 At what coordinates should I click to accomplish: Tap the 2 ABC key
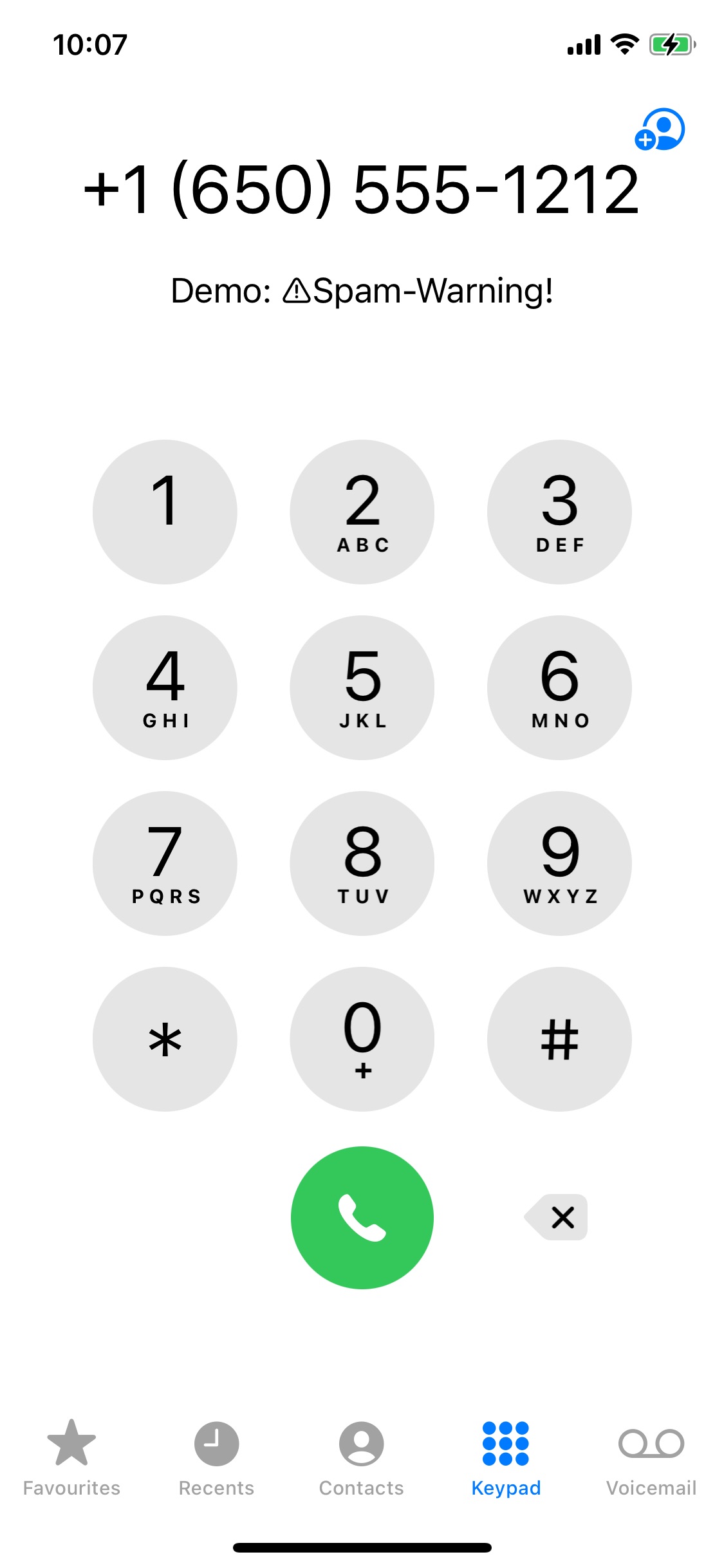pos(362,512)
